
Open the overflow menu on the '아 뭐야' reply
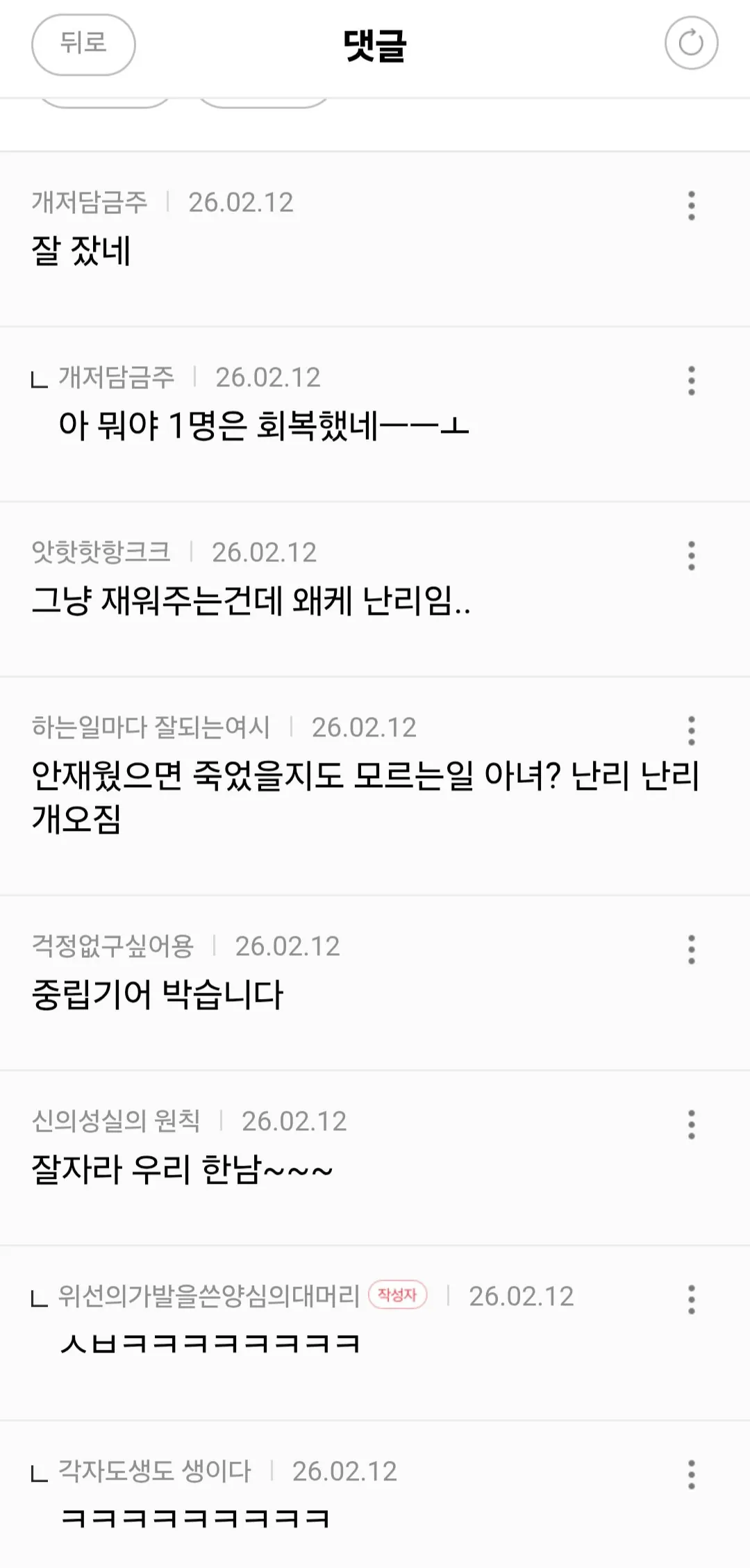coord(690,380)
